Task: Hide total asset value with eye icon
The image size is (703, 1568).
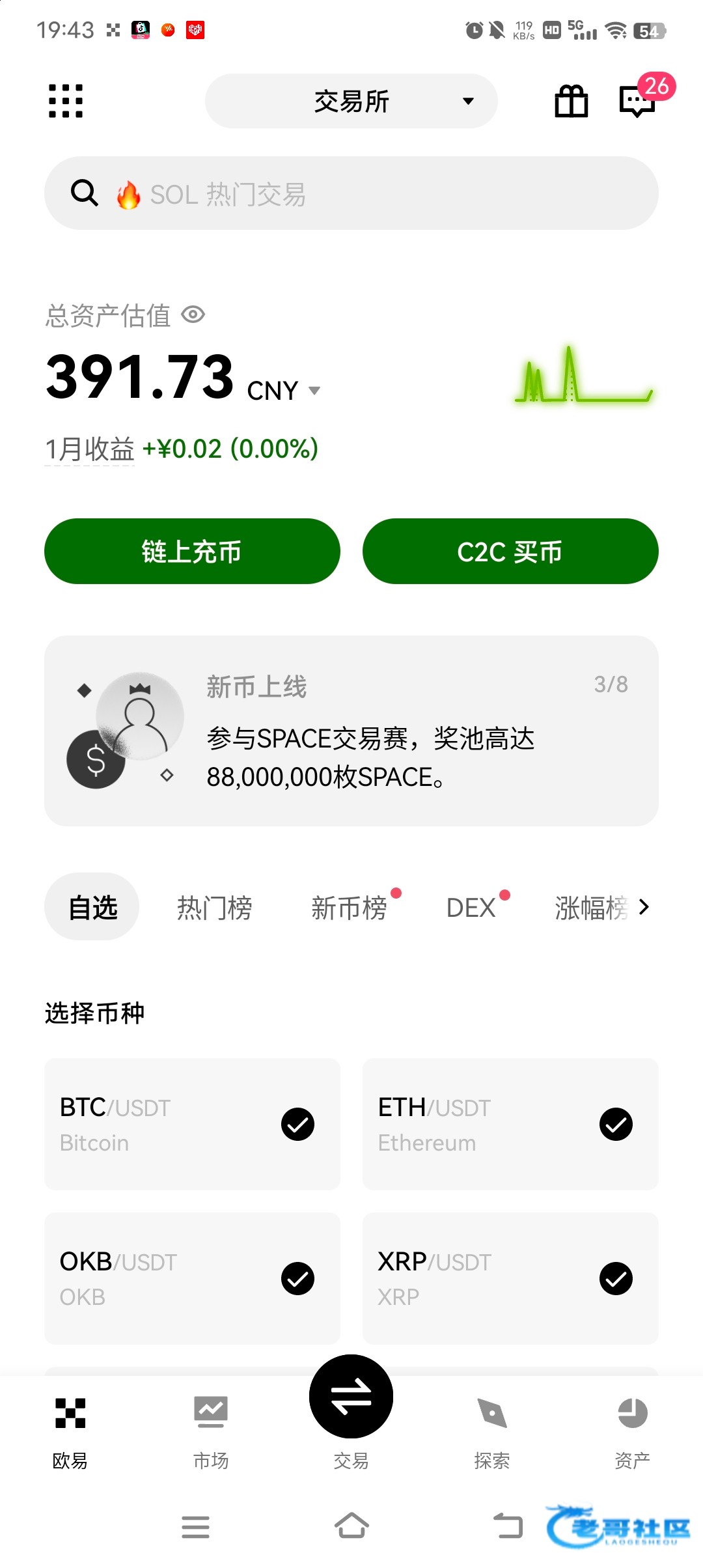Action: coord(193,315)
